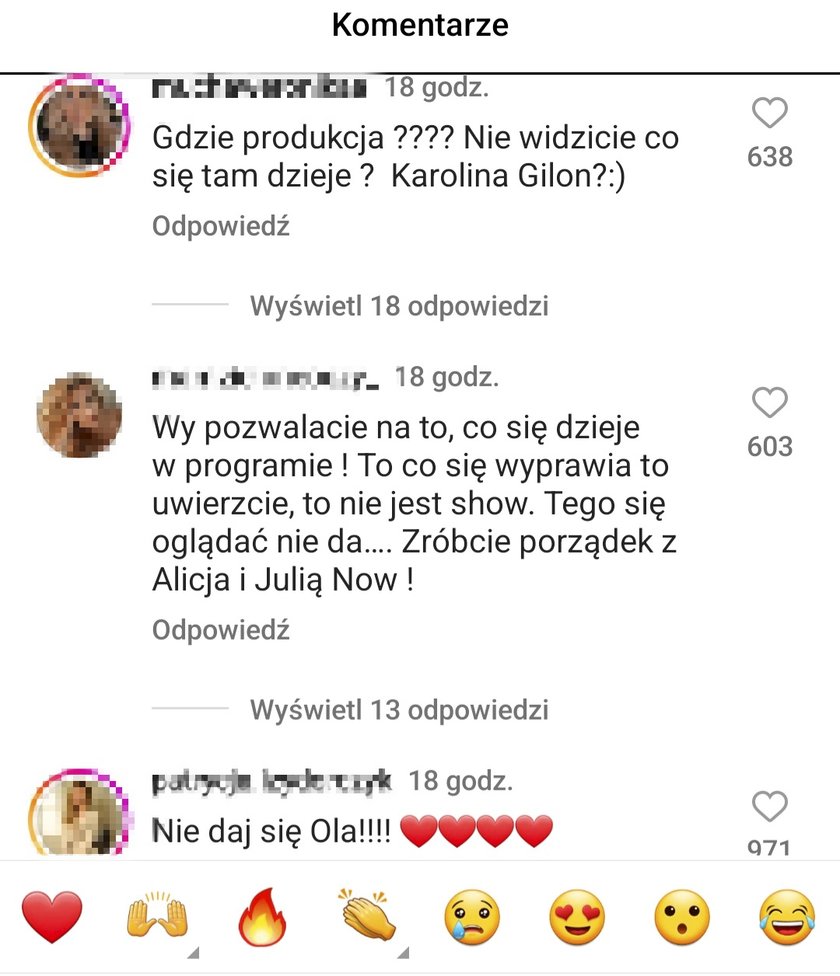Screen dimensions: 840x976
Task: Insert the surprised face emoji
Action: point(682,917)
